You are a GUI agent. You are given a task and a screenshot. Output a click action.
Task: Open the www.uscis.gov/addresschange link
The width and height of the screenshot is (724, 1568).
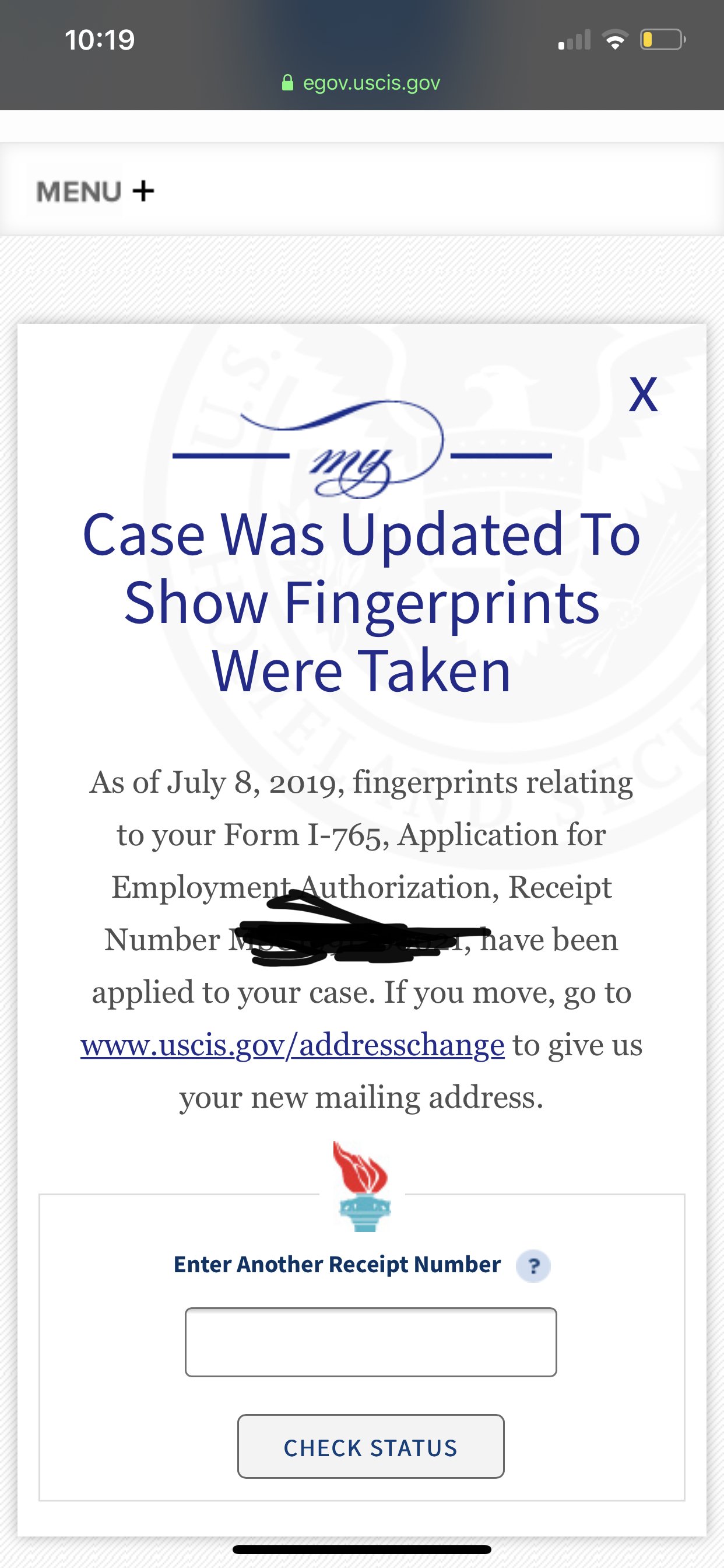coord(292,1045)
